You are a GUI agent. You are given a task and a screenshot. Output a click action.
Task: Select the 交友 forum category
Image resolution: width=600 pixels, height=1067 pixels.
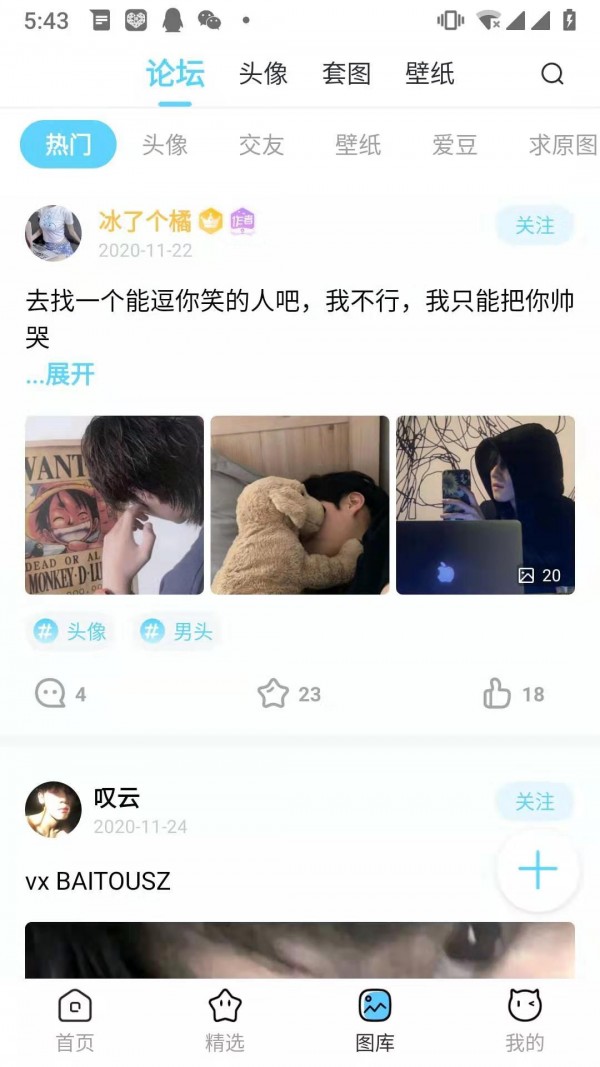pos(261,145)
